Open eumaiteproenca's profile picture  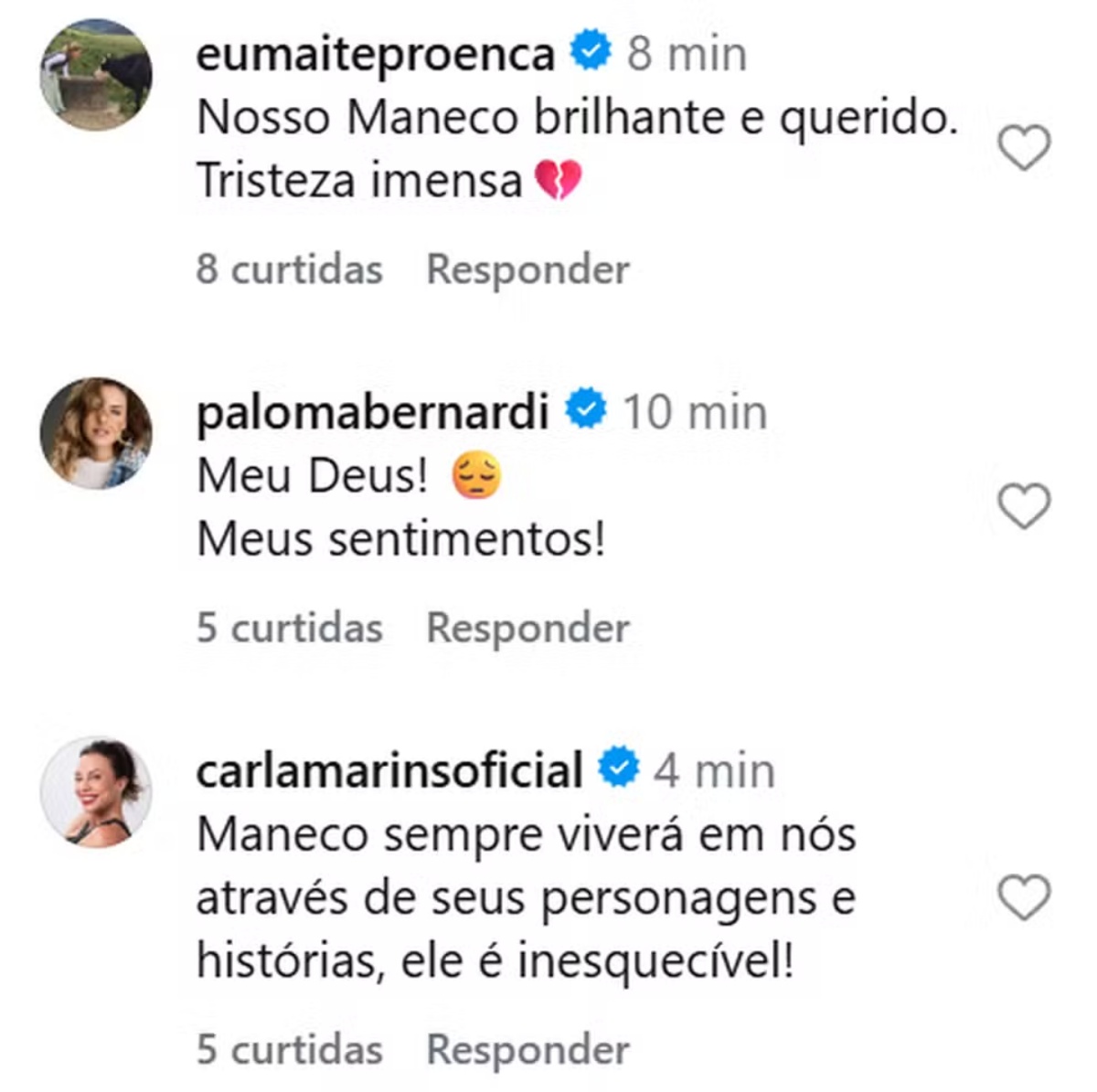pos(96,75)
